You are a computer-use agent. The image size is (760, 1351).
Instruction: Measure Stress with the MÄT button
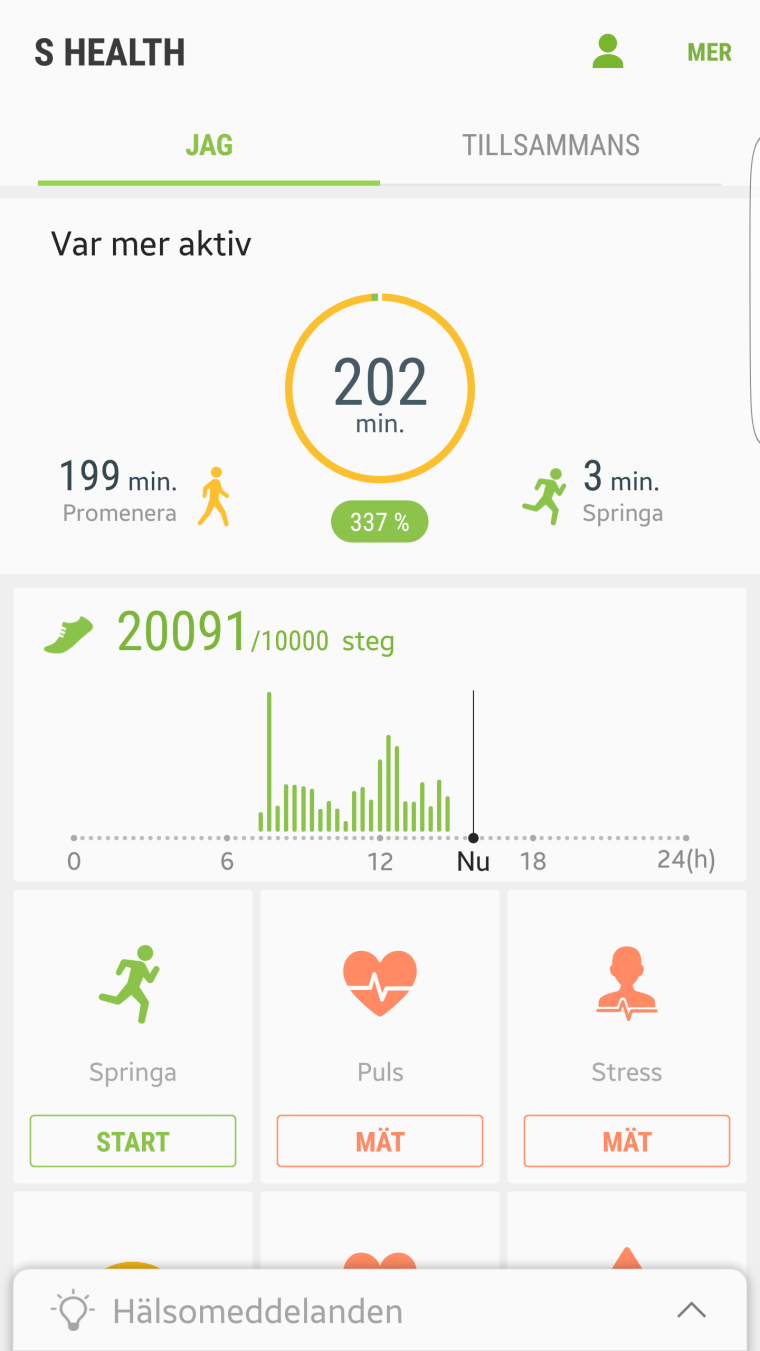click(x=627, y=1141)
